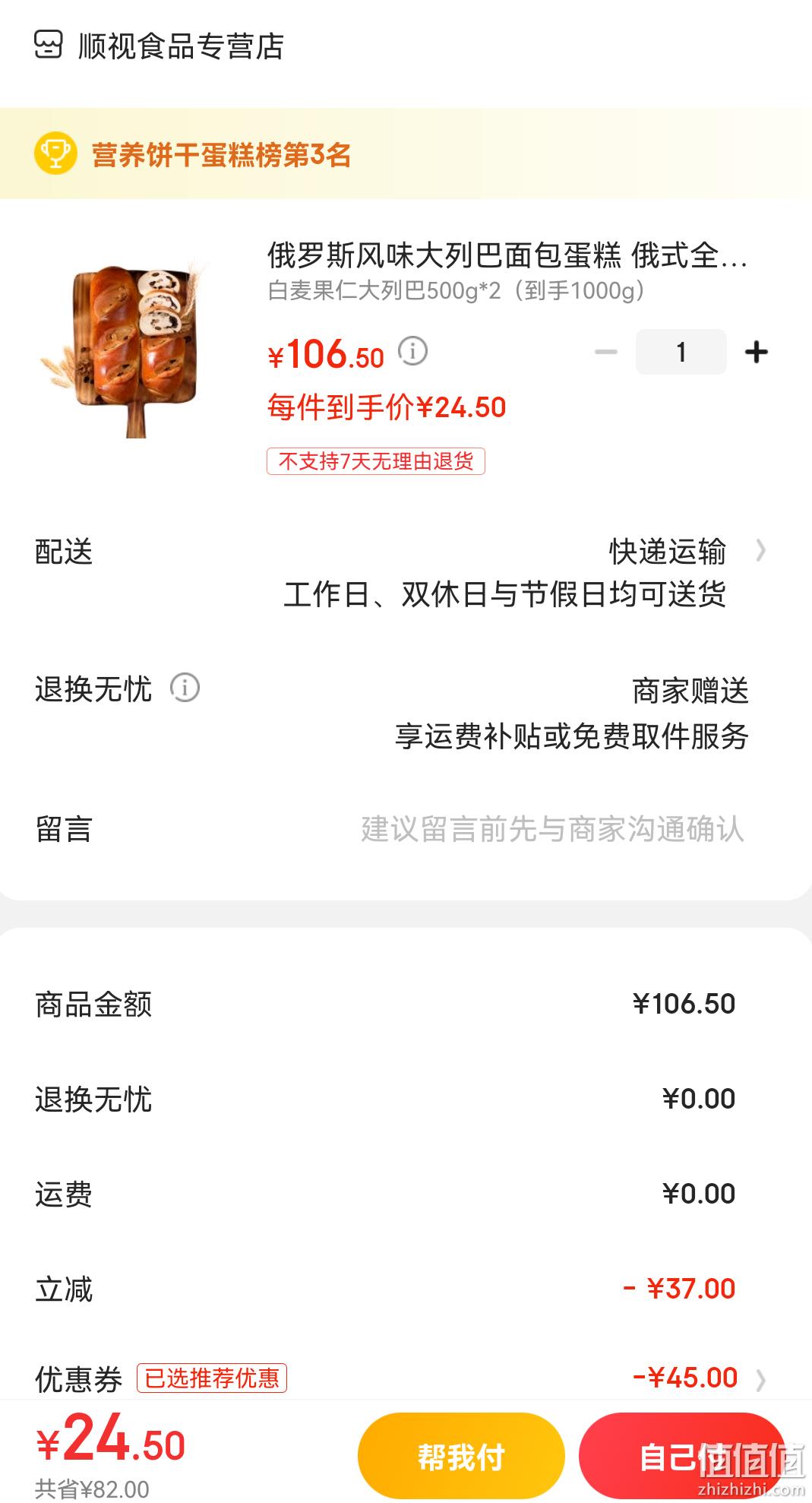Image resolution: width=812 pixels, height=1503 pixels.
Task: Open the Russian bread product image
Action: click(125, 350)
